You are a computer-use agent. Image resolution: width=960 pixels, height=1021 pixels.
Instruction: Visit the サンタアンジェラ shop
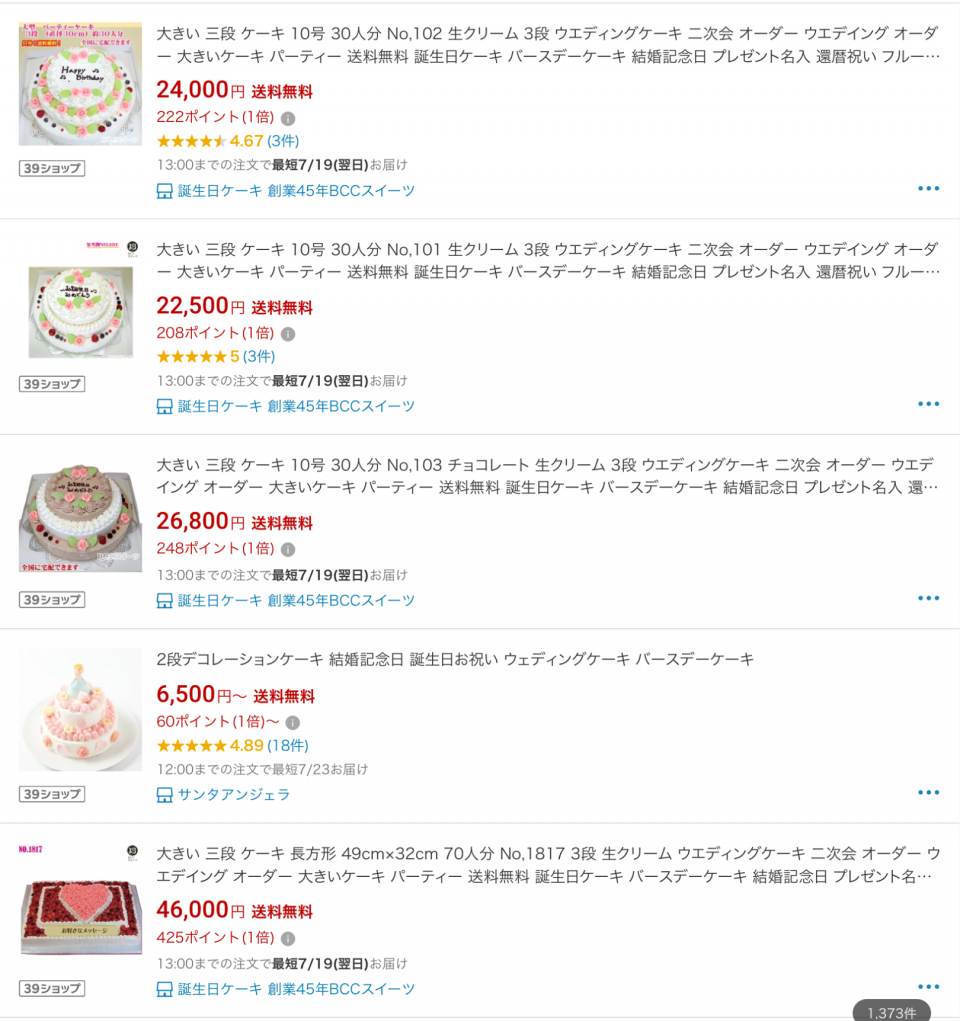234,794
